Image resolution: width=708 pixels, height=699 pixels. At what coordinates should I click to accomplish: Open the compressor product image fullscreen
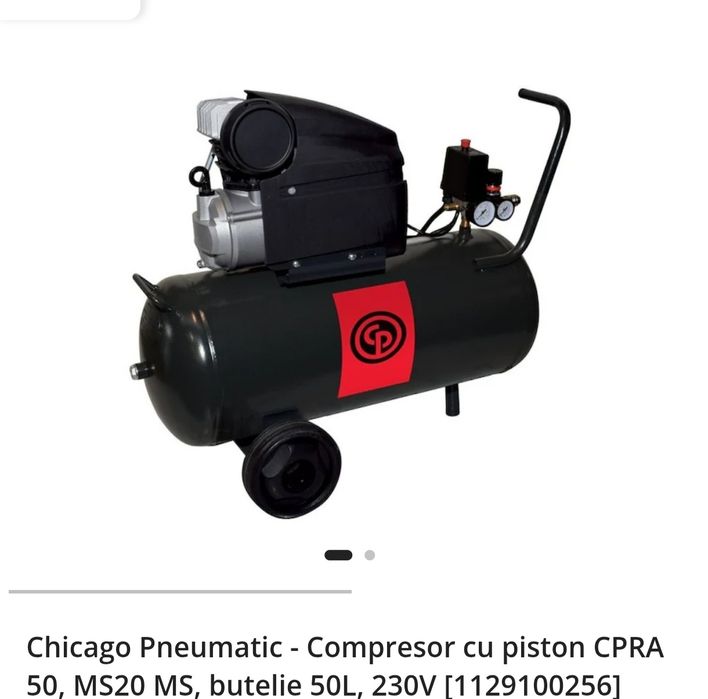pyautogui.click(x=350, y=300)
